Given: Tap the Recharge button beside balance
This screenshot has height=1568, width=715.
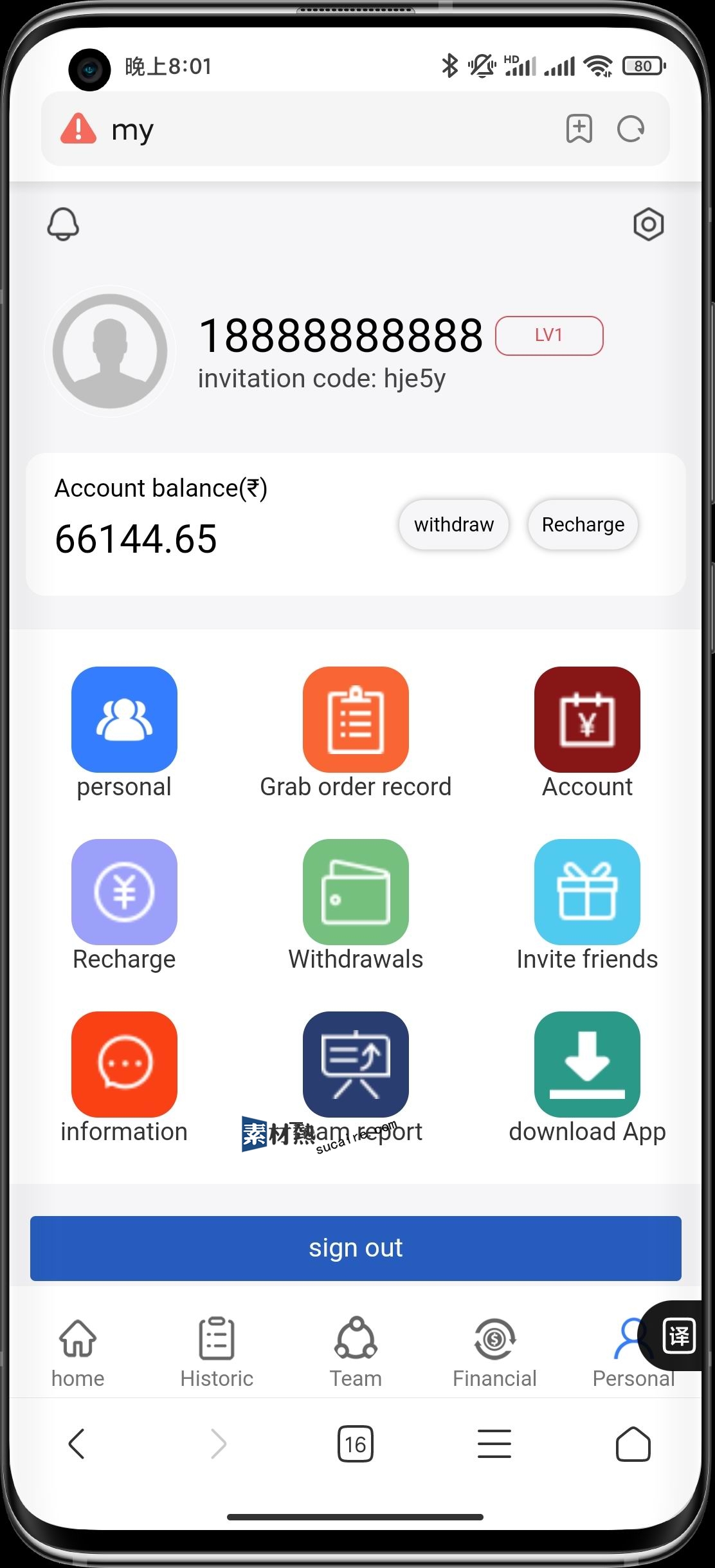Looking at the screenshot, I should tap(583, 525).
